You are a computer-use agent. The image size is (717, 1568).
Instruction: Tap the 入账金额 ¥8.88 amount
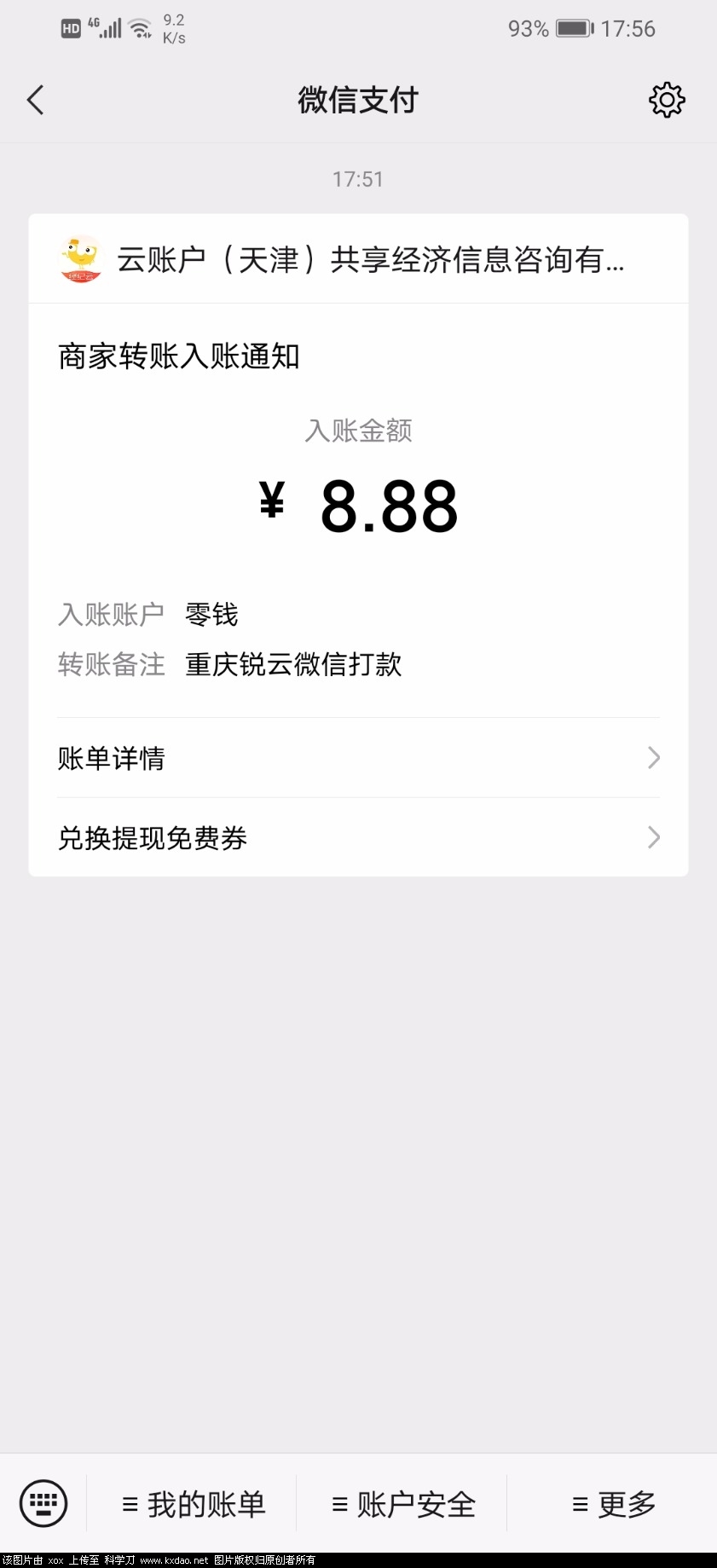[358, 506]
